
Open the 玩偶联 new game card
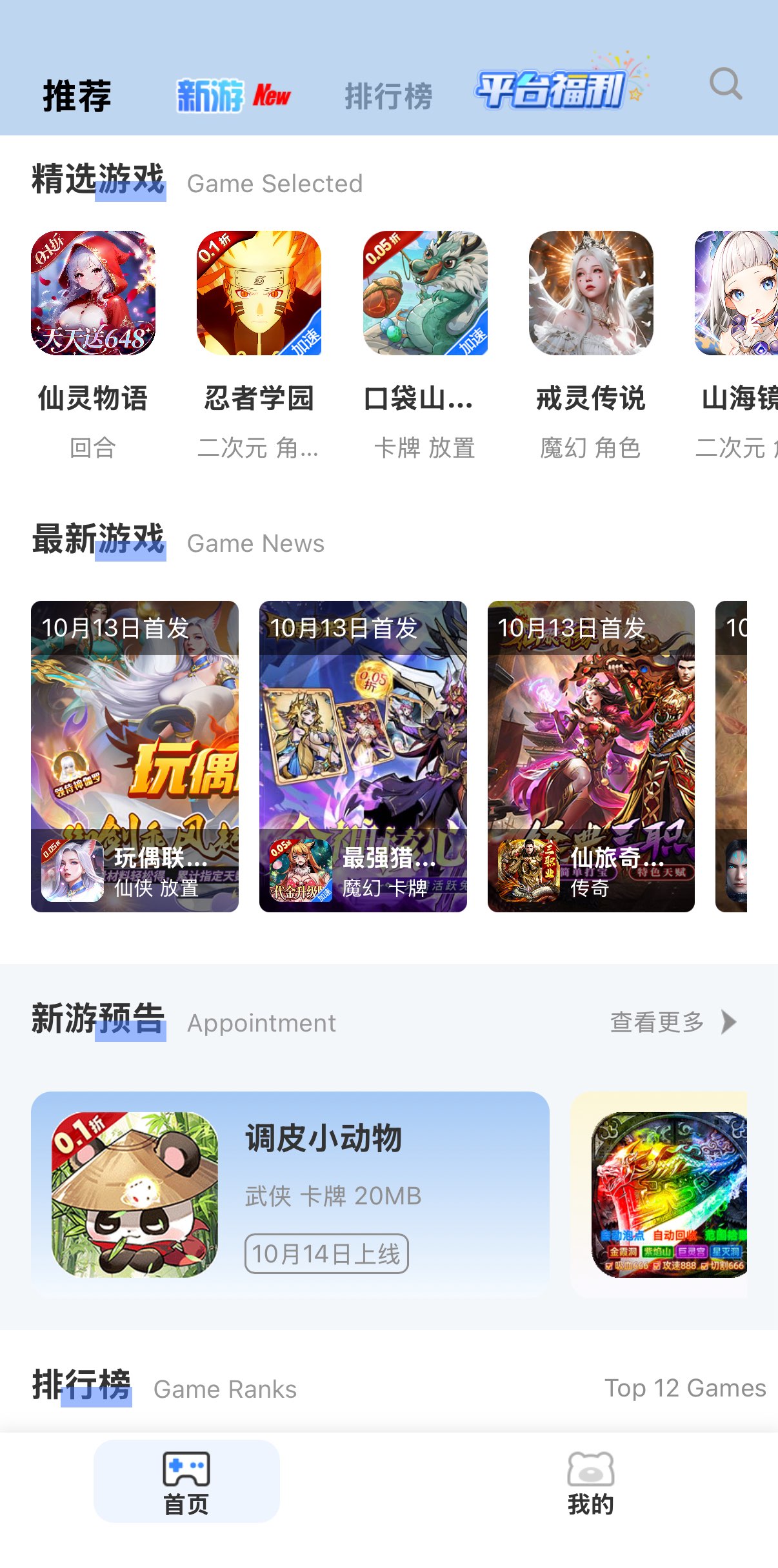135,756
